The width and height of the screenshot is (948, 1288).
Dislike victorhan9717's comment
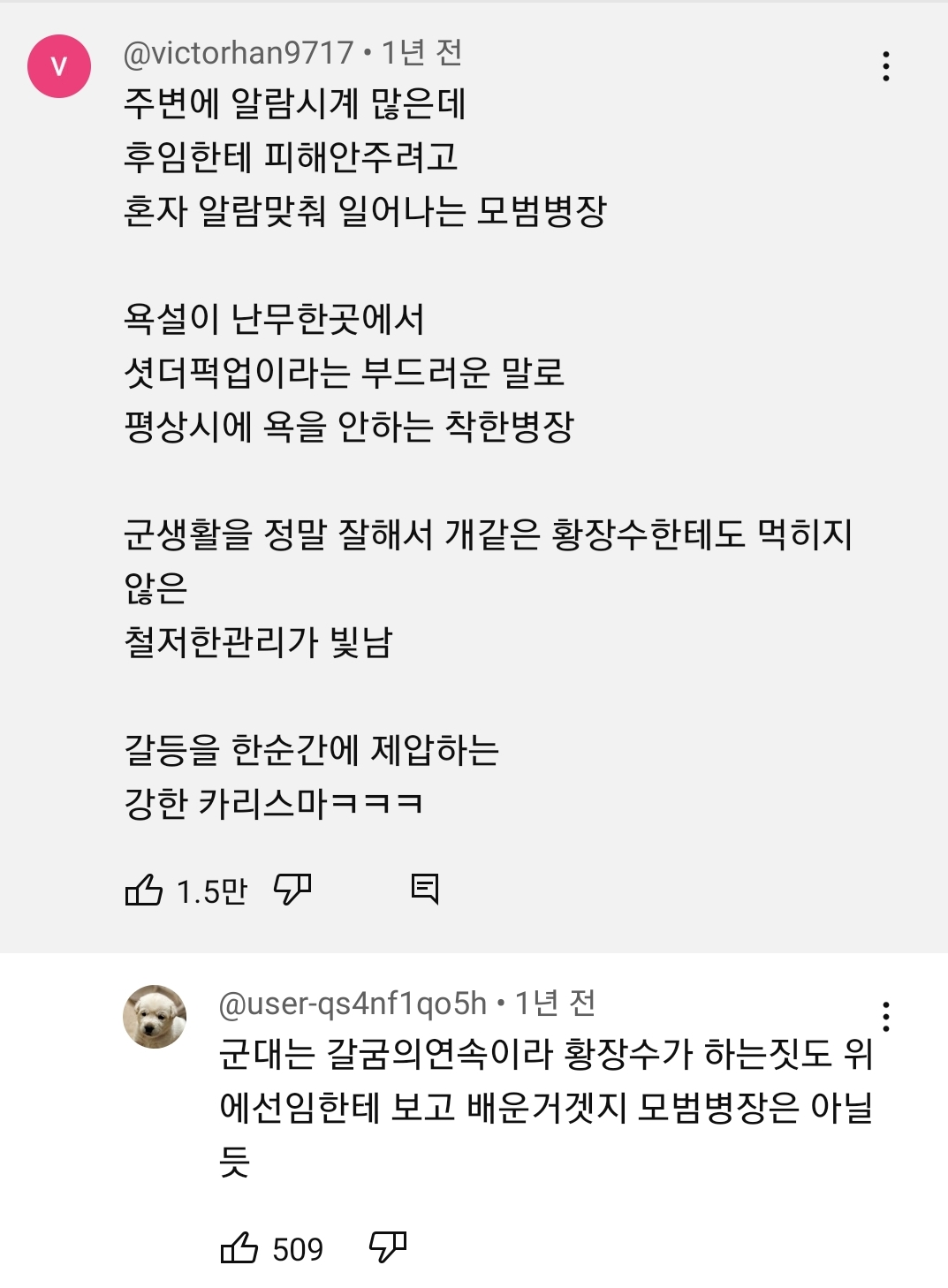pos(292,890)
